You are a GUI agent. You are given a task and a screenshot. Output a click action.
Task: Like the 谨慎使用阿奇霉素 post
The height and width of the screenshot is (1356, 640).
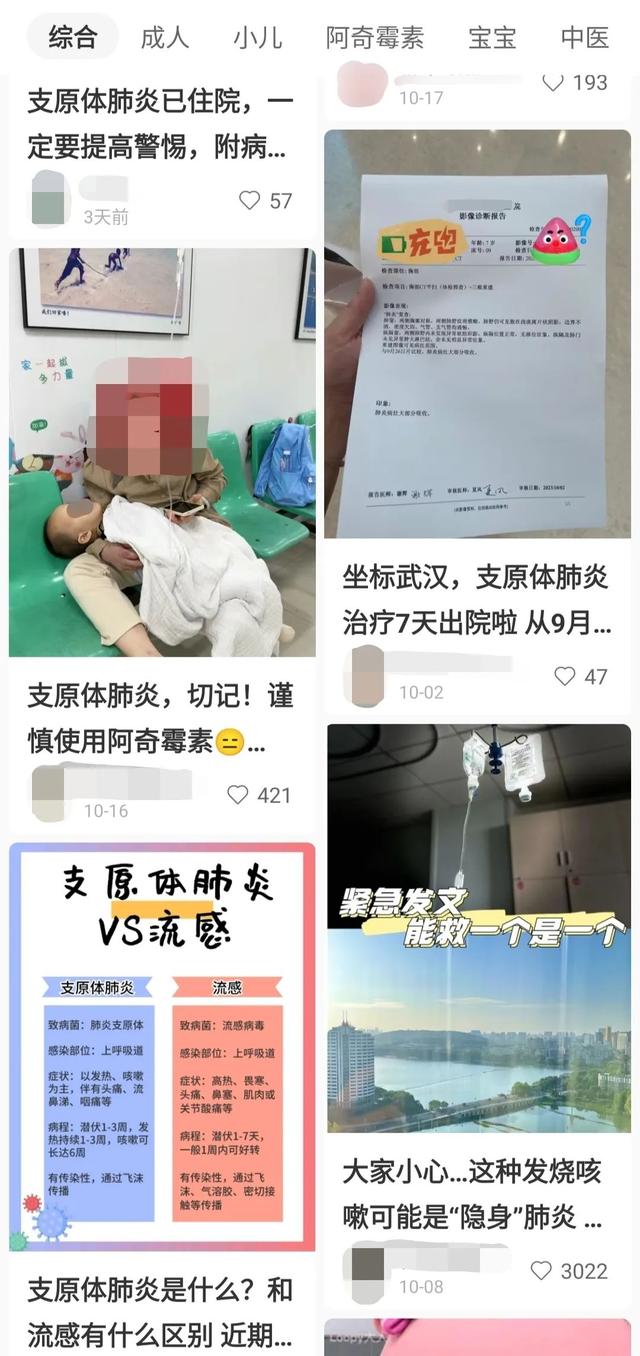click(x=238, y=795)
